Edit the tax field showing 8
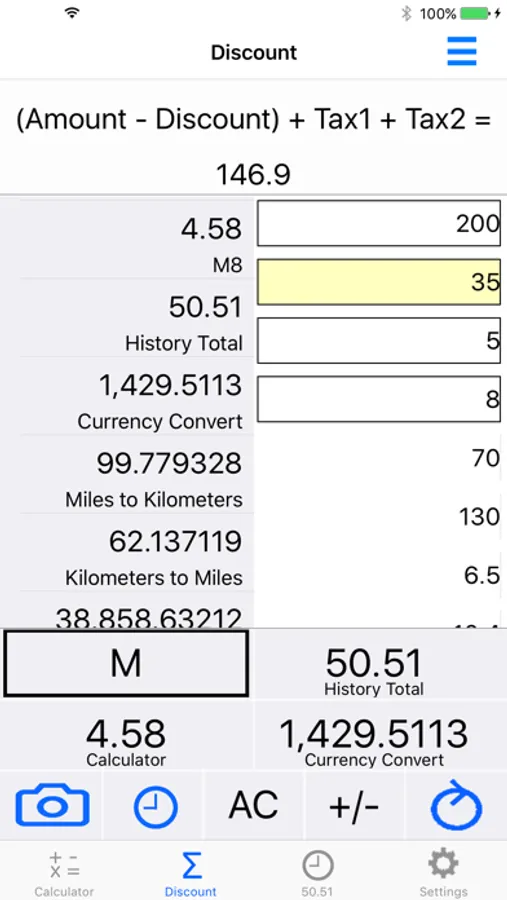Screen dimensions: 507x900 378,399
